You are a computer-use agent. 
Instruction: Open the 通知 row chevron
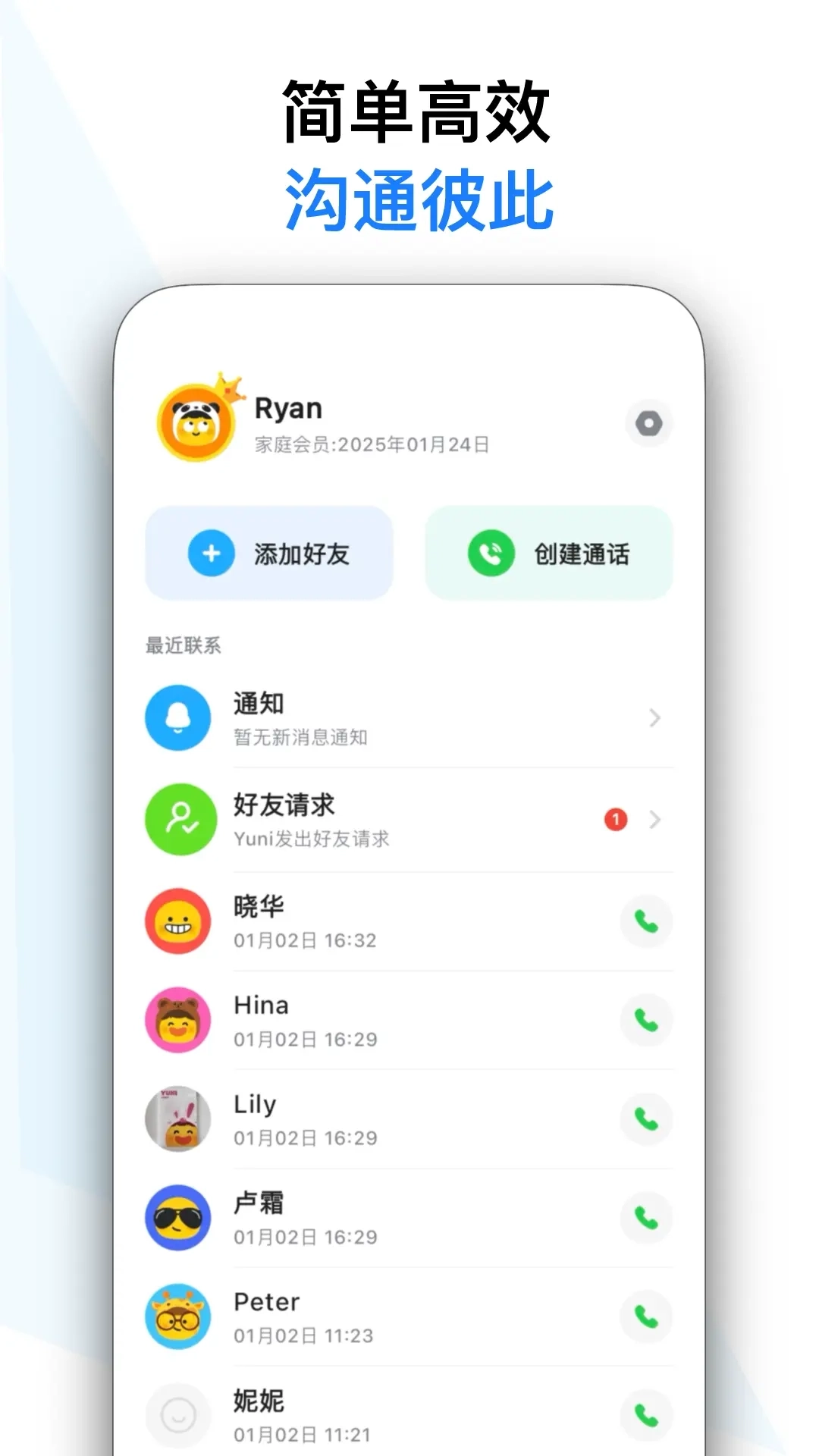(654, 719)
